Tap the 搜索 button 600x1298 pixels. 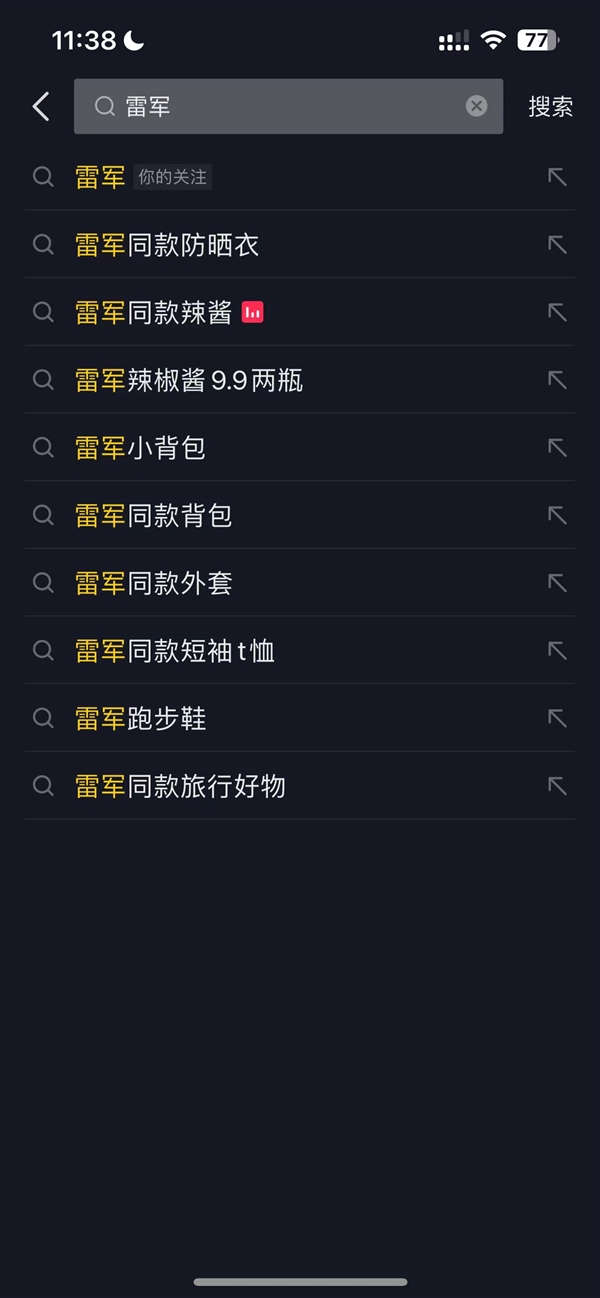click(x=550, y=107)
